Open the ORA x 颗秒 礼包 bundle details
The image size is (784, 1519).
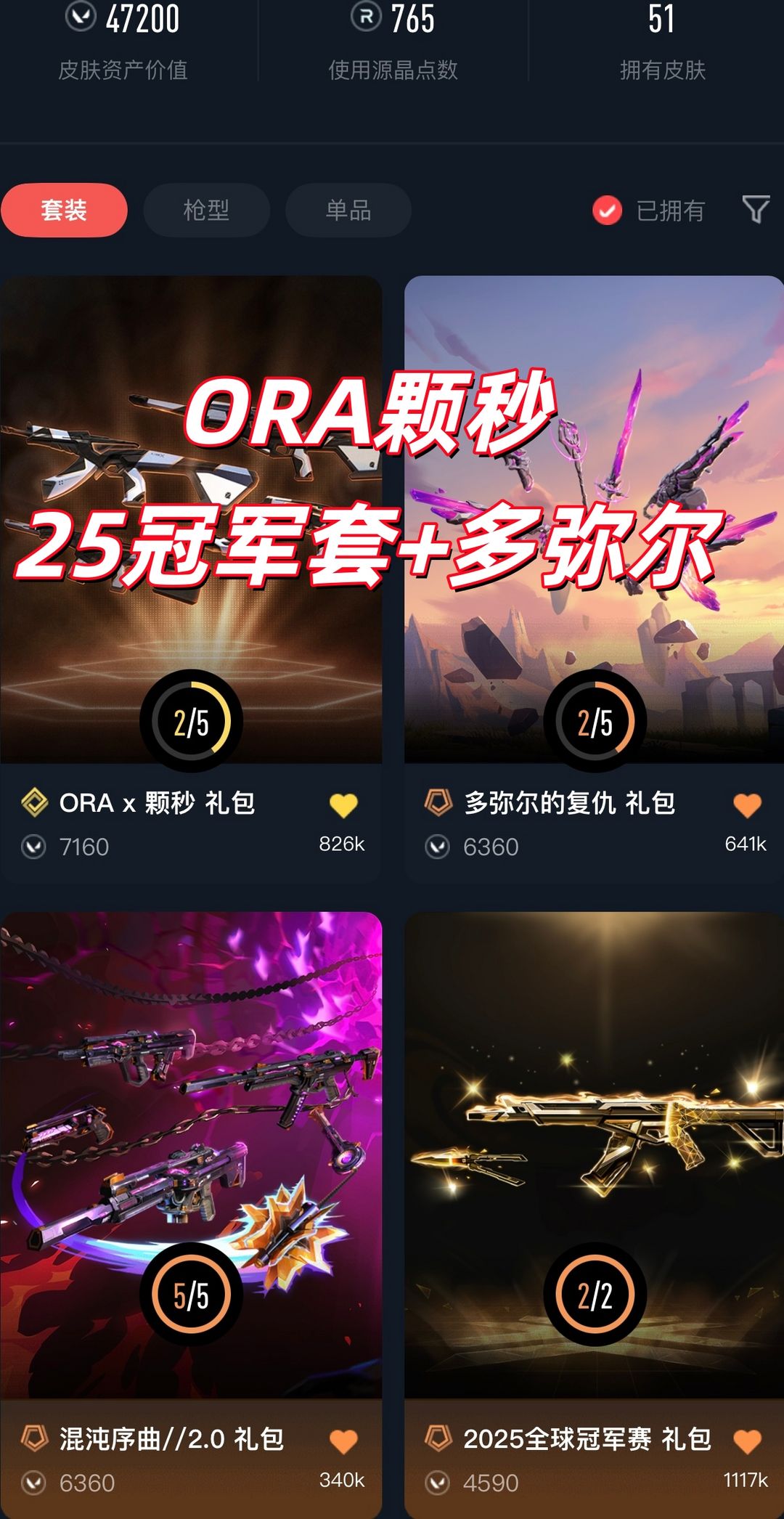click(x=191, y=508)
